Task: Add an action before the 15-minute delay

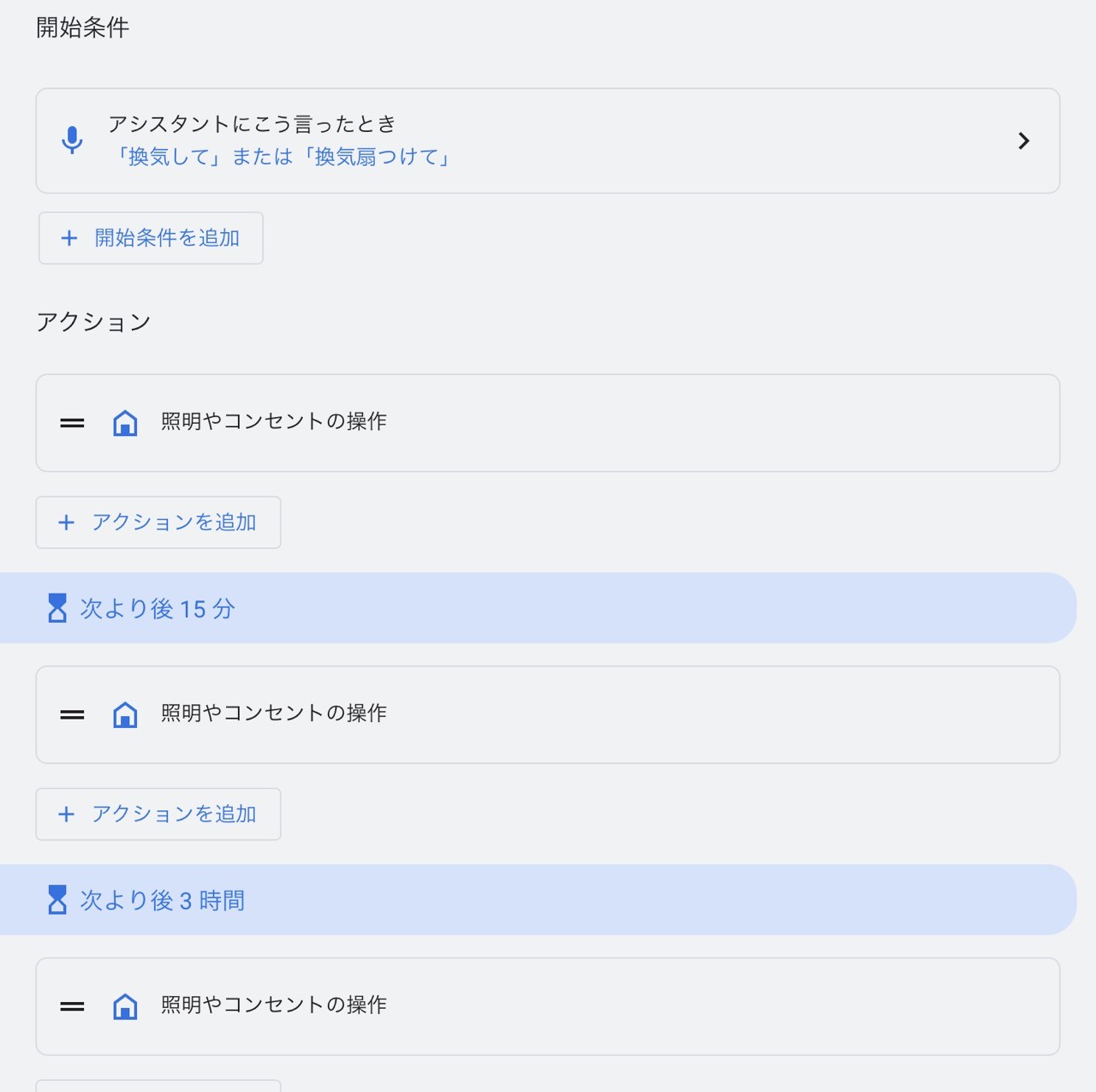Action: click(x=158, y=522)
